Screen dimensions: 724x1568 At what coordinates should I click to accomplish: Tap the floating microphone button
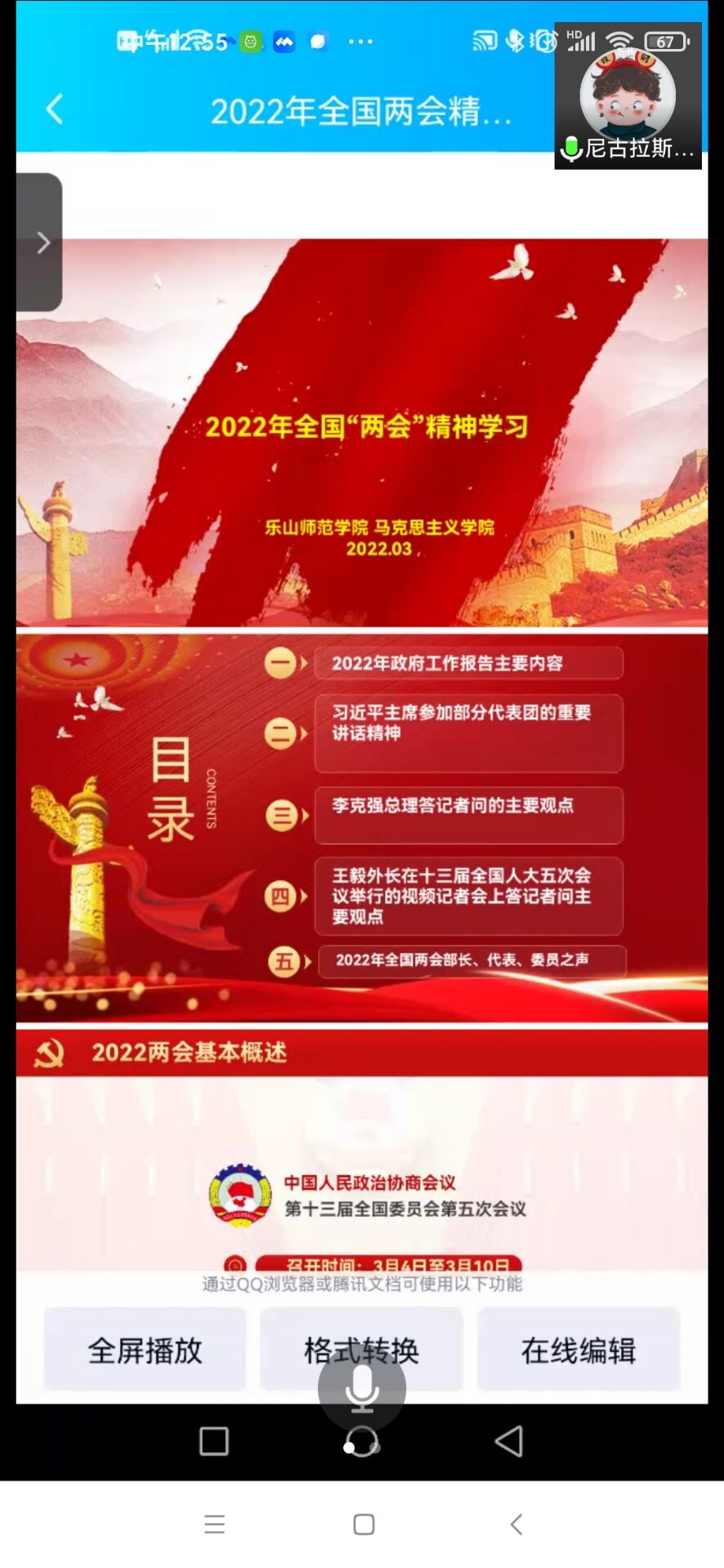362,1388
